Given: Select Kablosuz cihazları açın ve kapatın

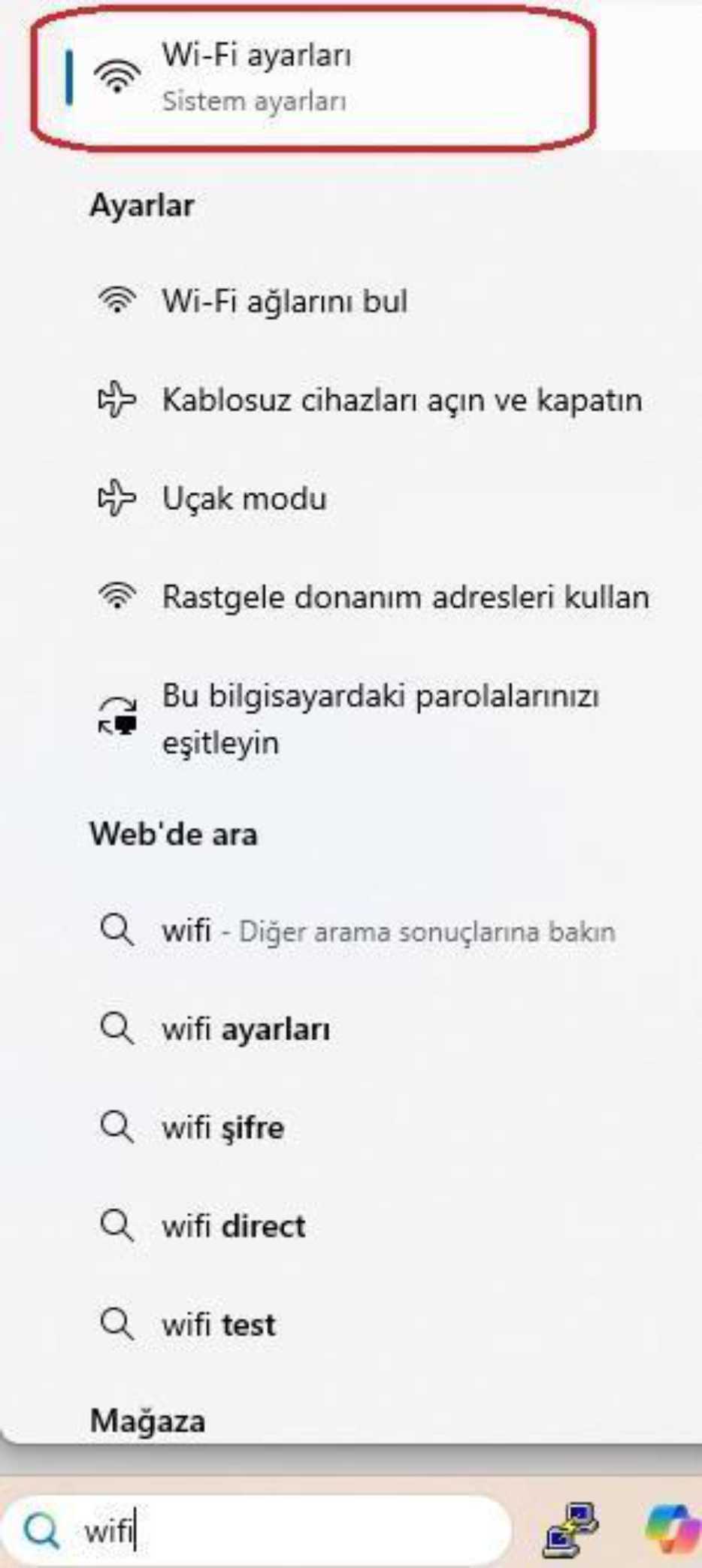Looking at the screenshot, I should (x=401, y=400).
